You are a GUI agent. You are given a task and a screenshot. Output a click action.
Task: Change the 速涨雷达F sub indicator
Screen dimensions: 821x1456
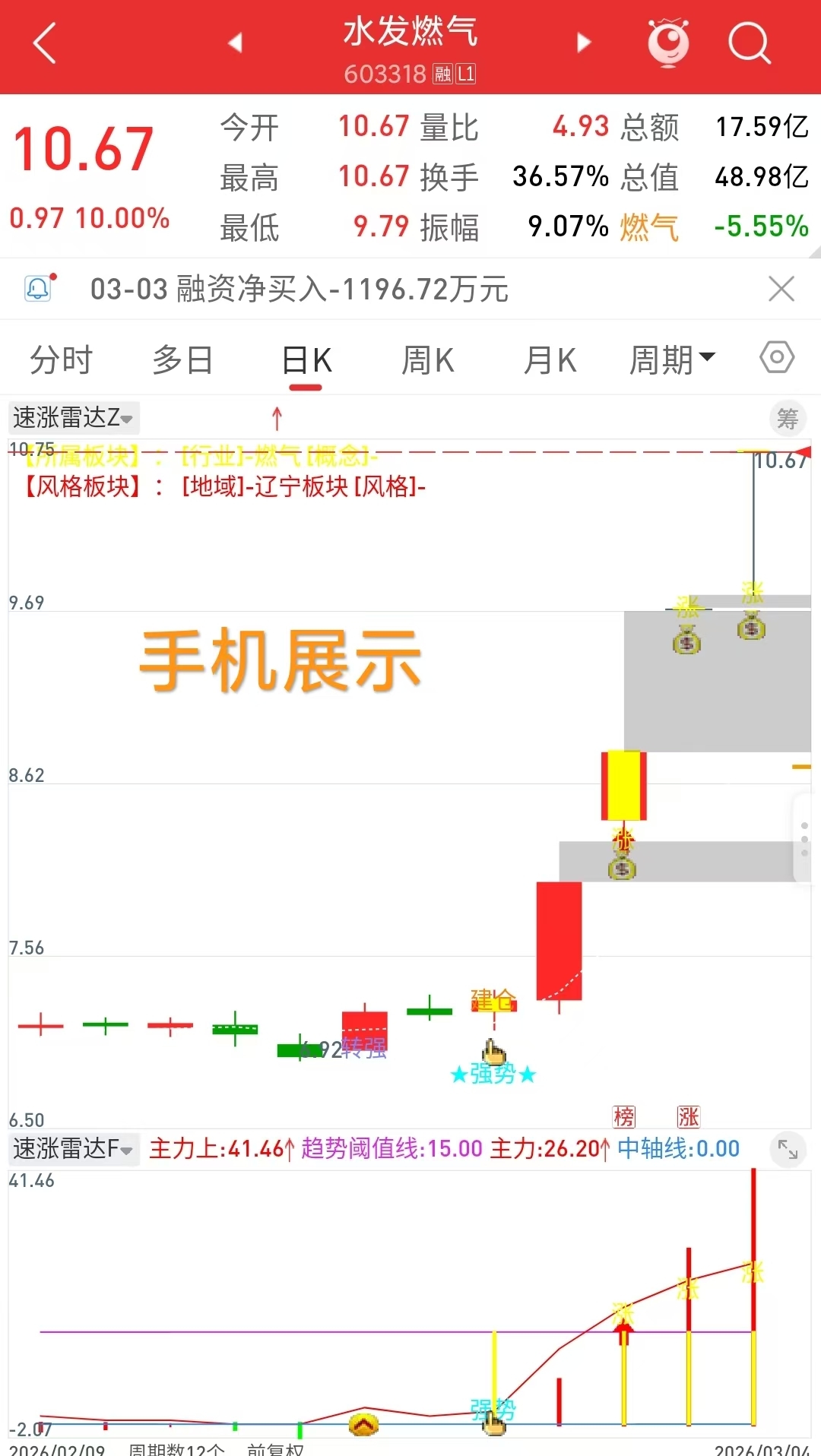pos(74,1149)
